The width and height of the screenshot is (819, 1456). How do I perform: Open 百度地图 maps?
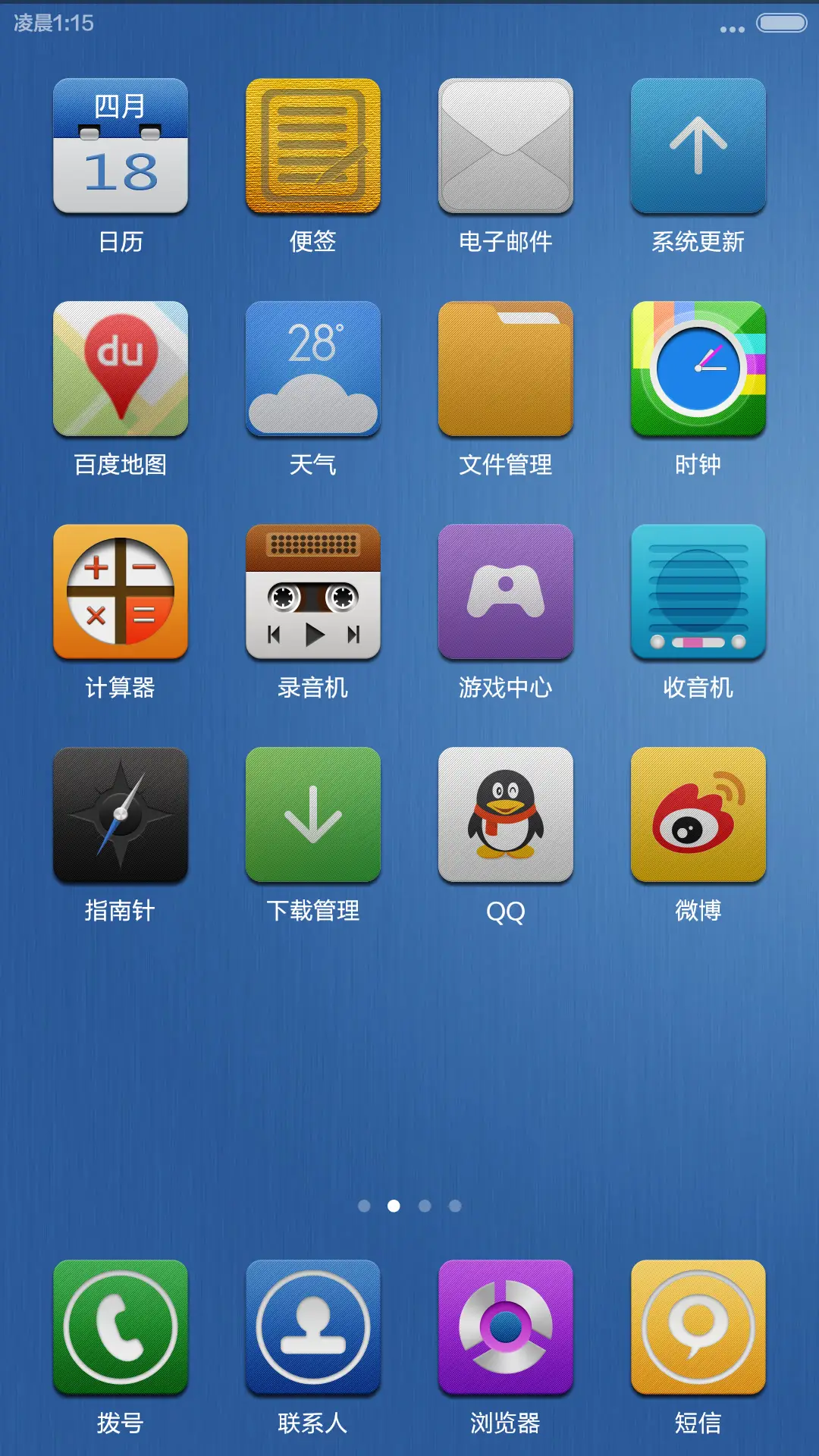pyautogui.click(x=119, y=369)
